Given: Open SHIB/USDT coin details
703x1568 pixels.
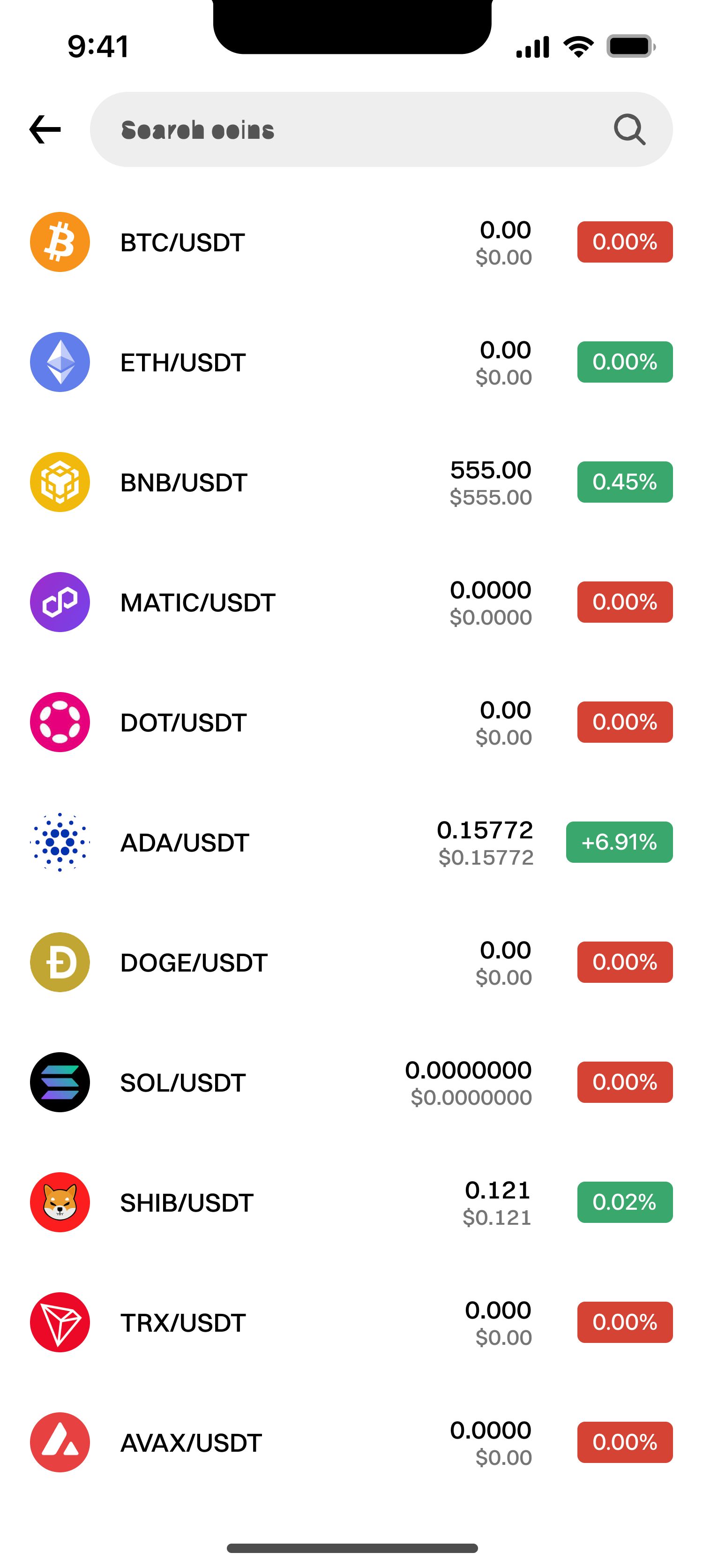Looking at the screenshot, I should coord(186,1203).
